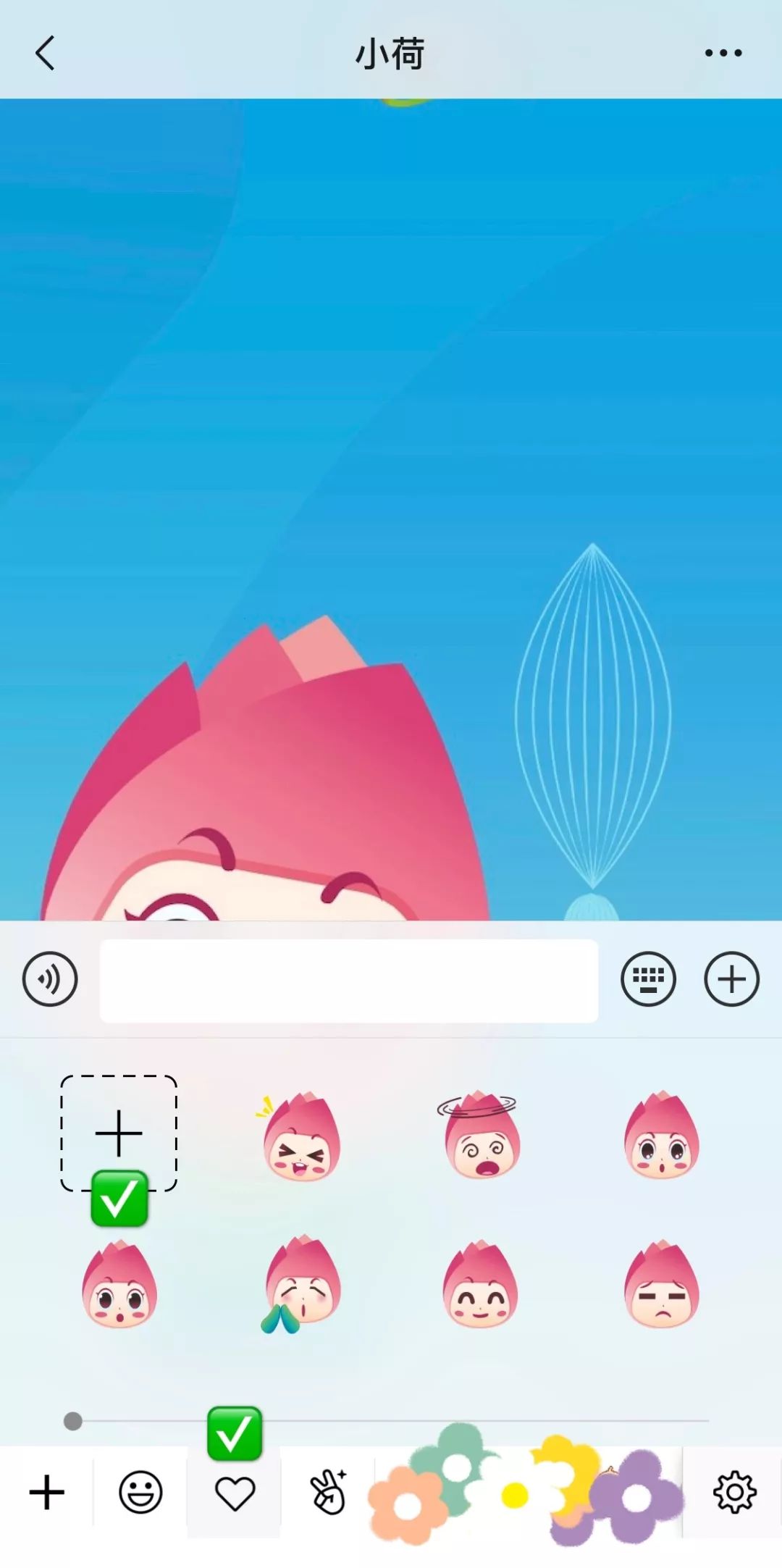Add more sticker packs with bottom plus
The image size is (782, 1568).
(x=47, y=1492)
